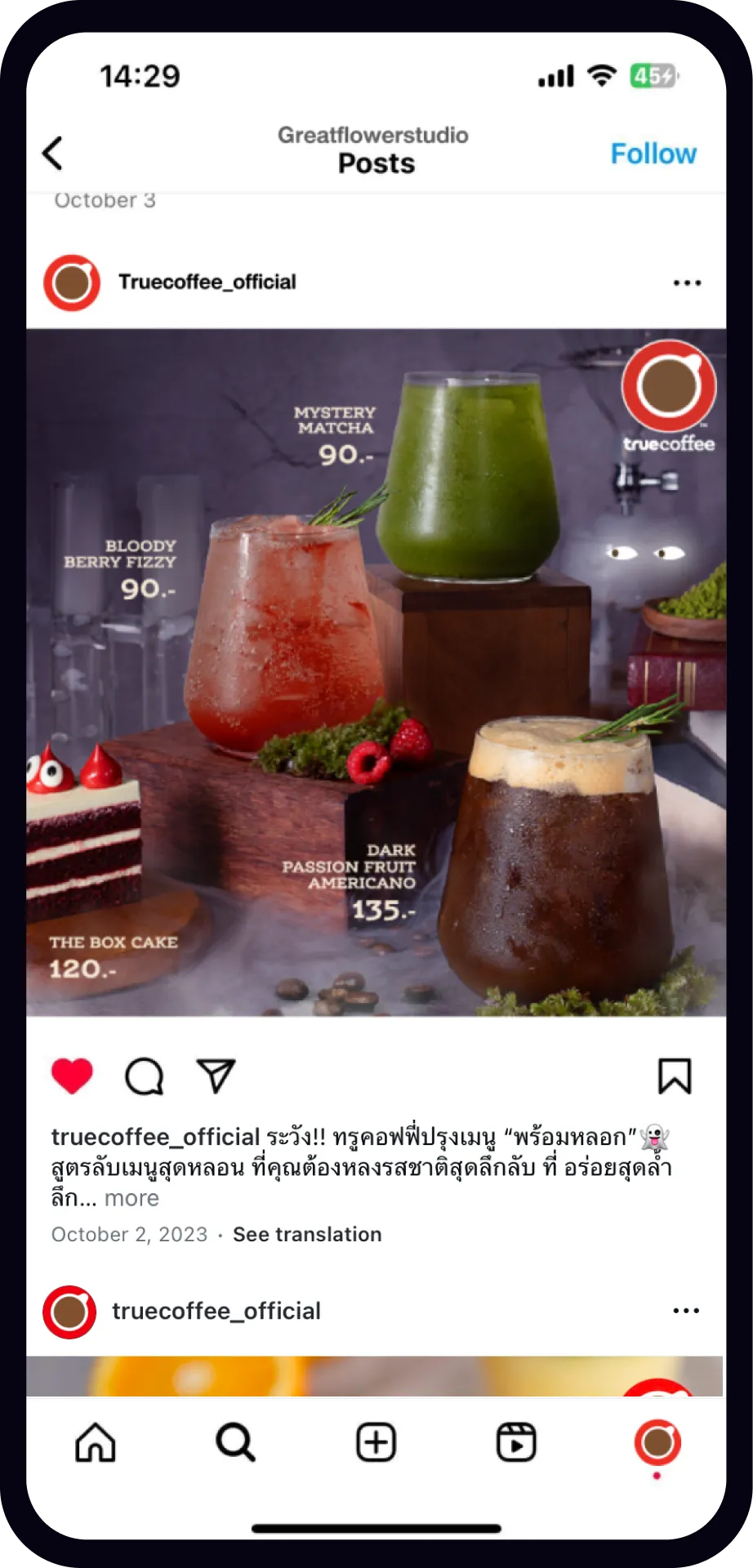Open options menu for the top Truecoffee_official post
This screenshot has height=1568, width=753.
[x=686, y=283]
